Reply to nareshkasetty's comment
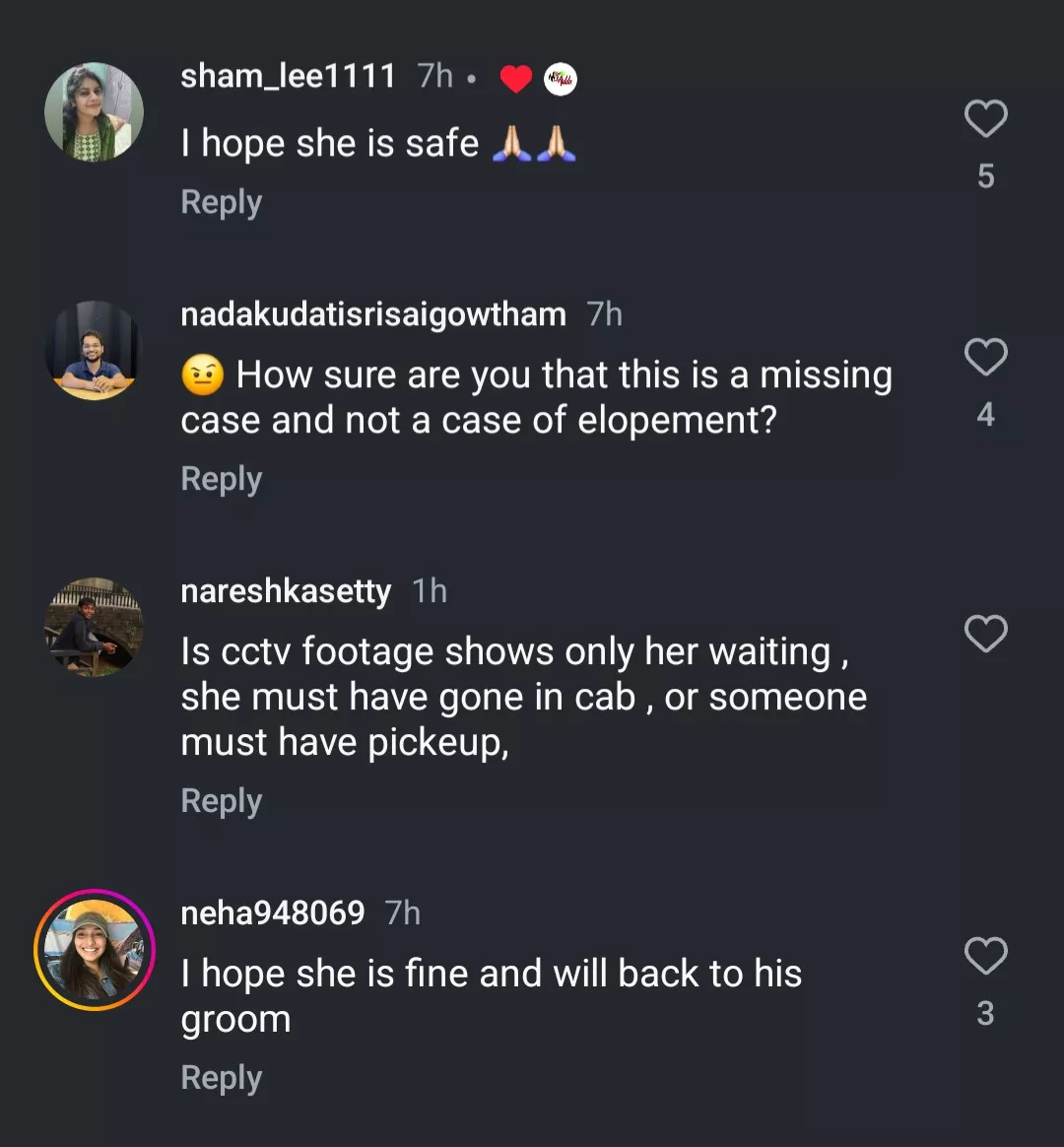The width and height of the screenshot is (1064, 1147). click(x=221, y=801)
